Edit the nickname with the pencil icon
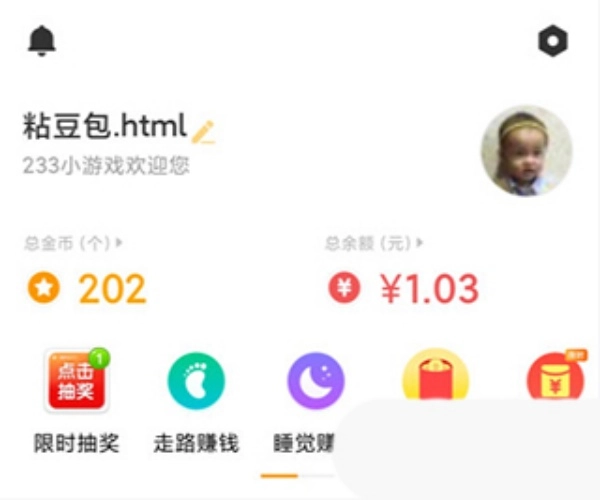Viewport: 600px width, 500px height. 204,131
